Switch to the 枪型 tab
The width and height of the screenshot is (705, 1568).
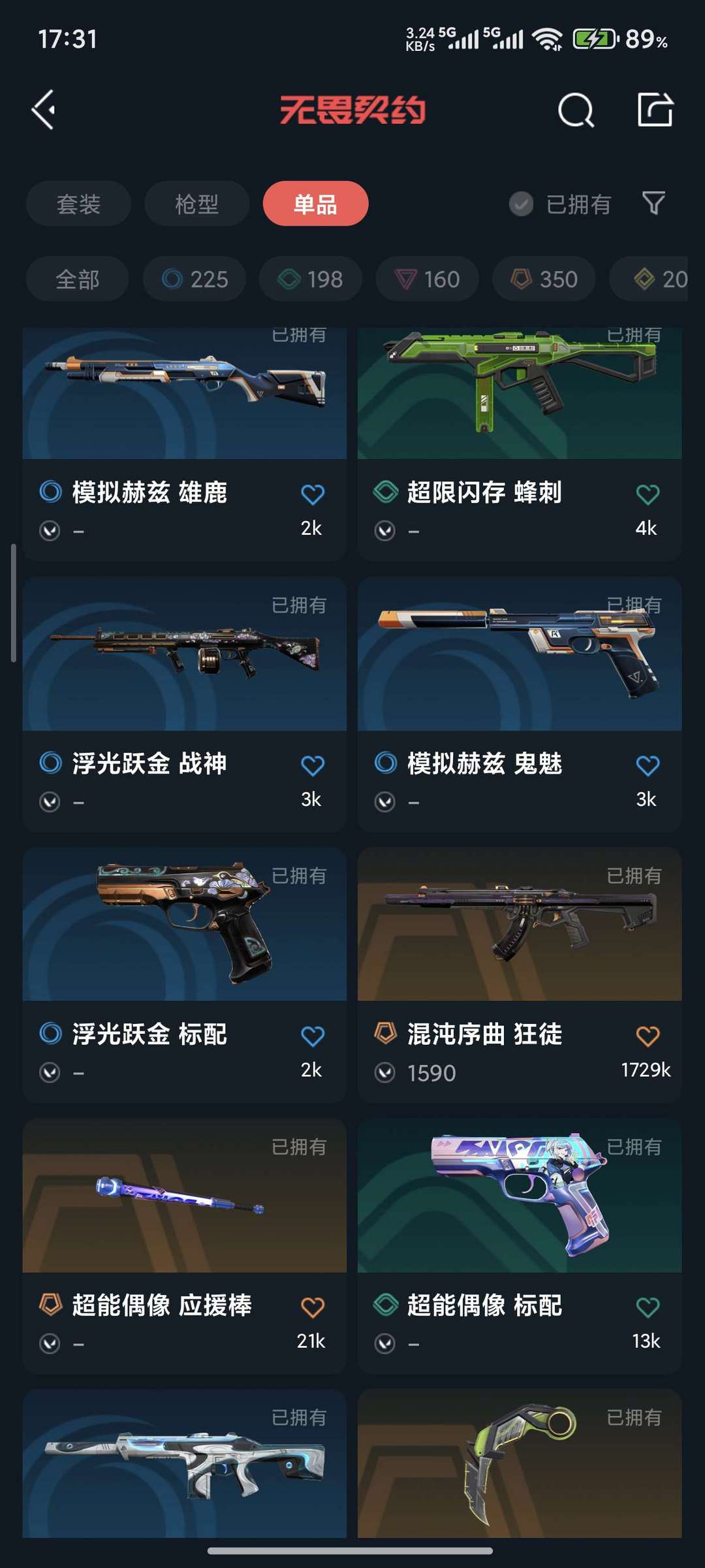click(196, 204)
